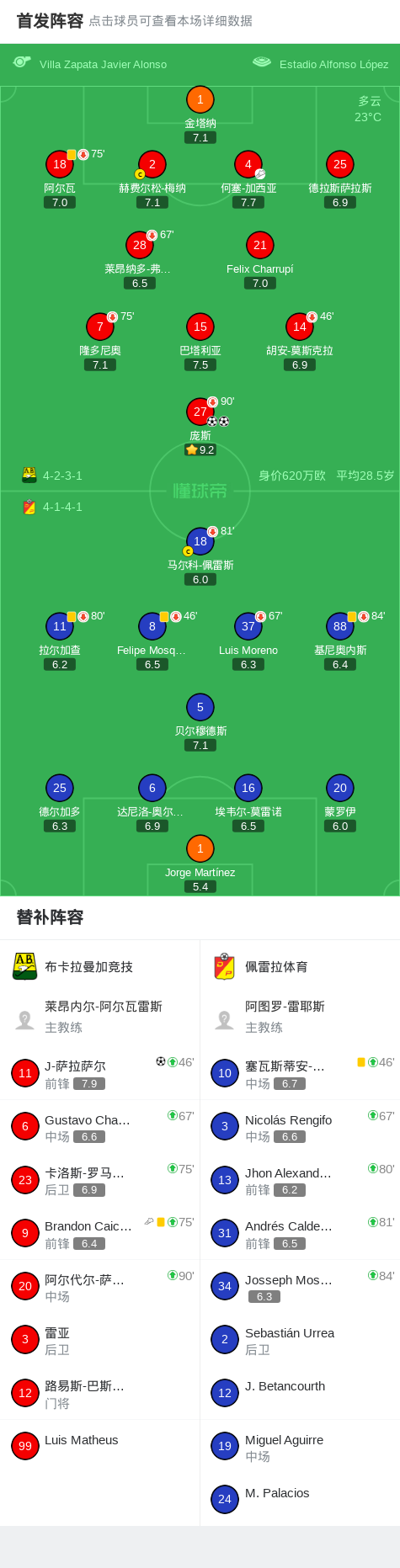This screenshot has height=1568, width=400.
Task: Open coach 阿图罗-雷耶斯 profile
Action: tap(301, 1017)
